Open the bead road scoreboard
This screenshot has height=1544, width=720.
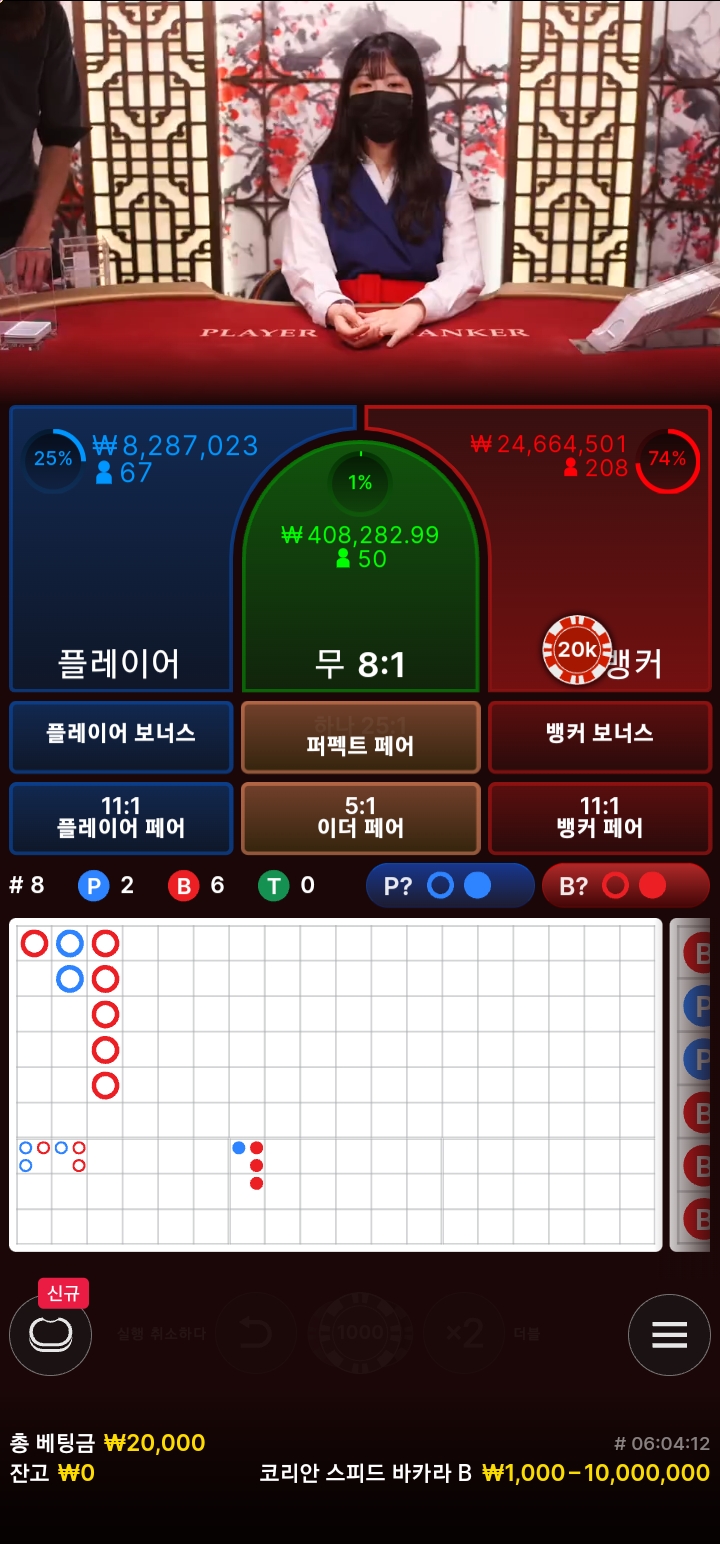[x=695, y=1085]
